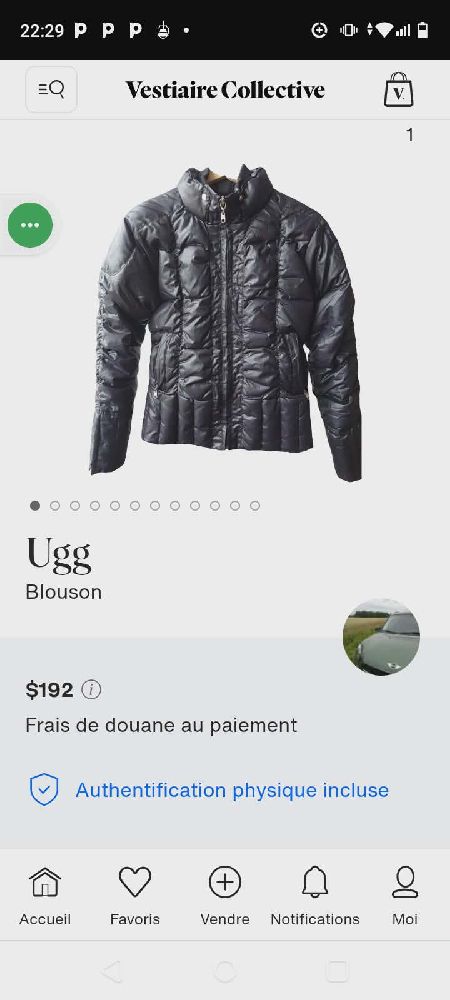450x1000 pixels.
Task: Tap the system home button
Action: pos(225,971)
